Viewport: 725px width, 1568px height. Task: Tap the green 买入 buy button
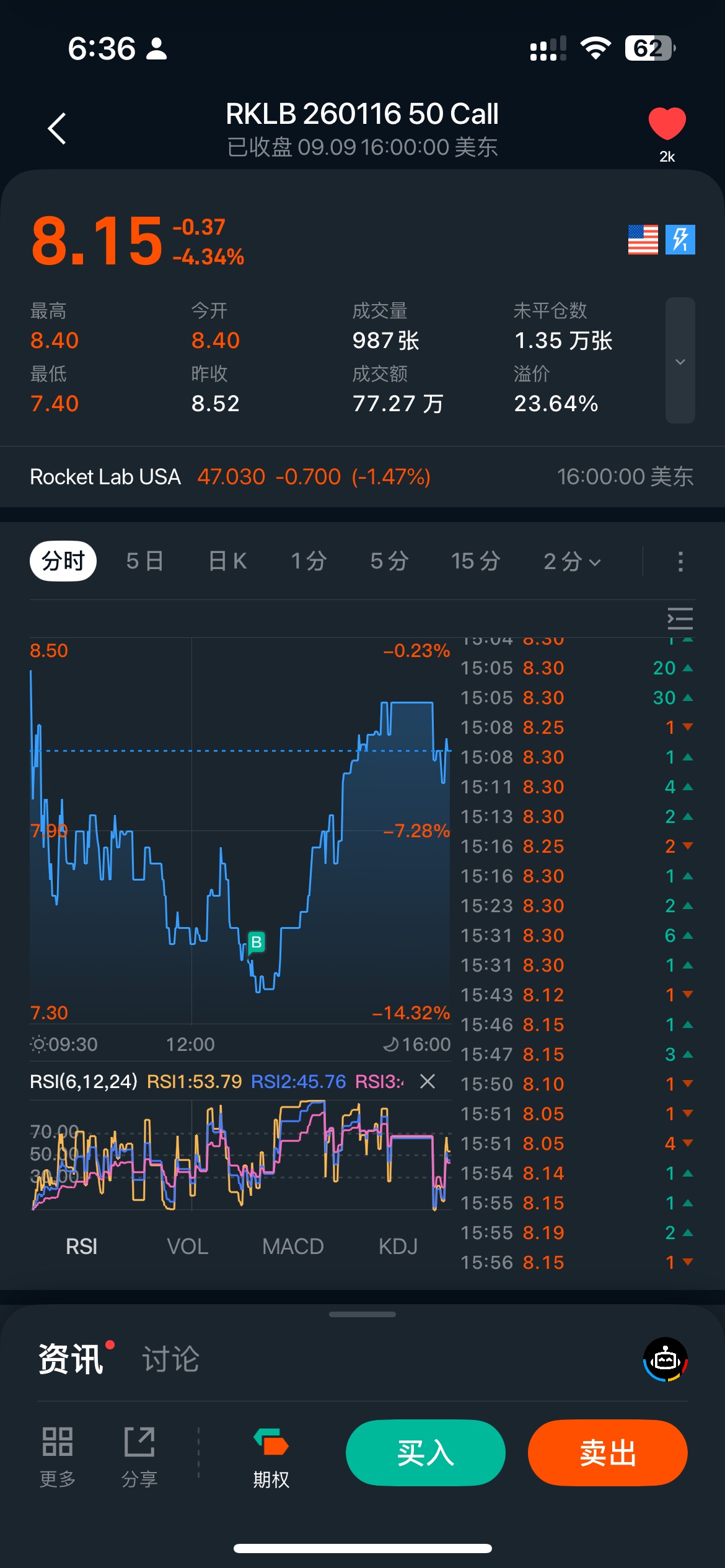[426, 1453]
